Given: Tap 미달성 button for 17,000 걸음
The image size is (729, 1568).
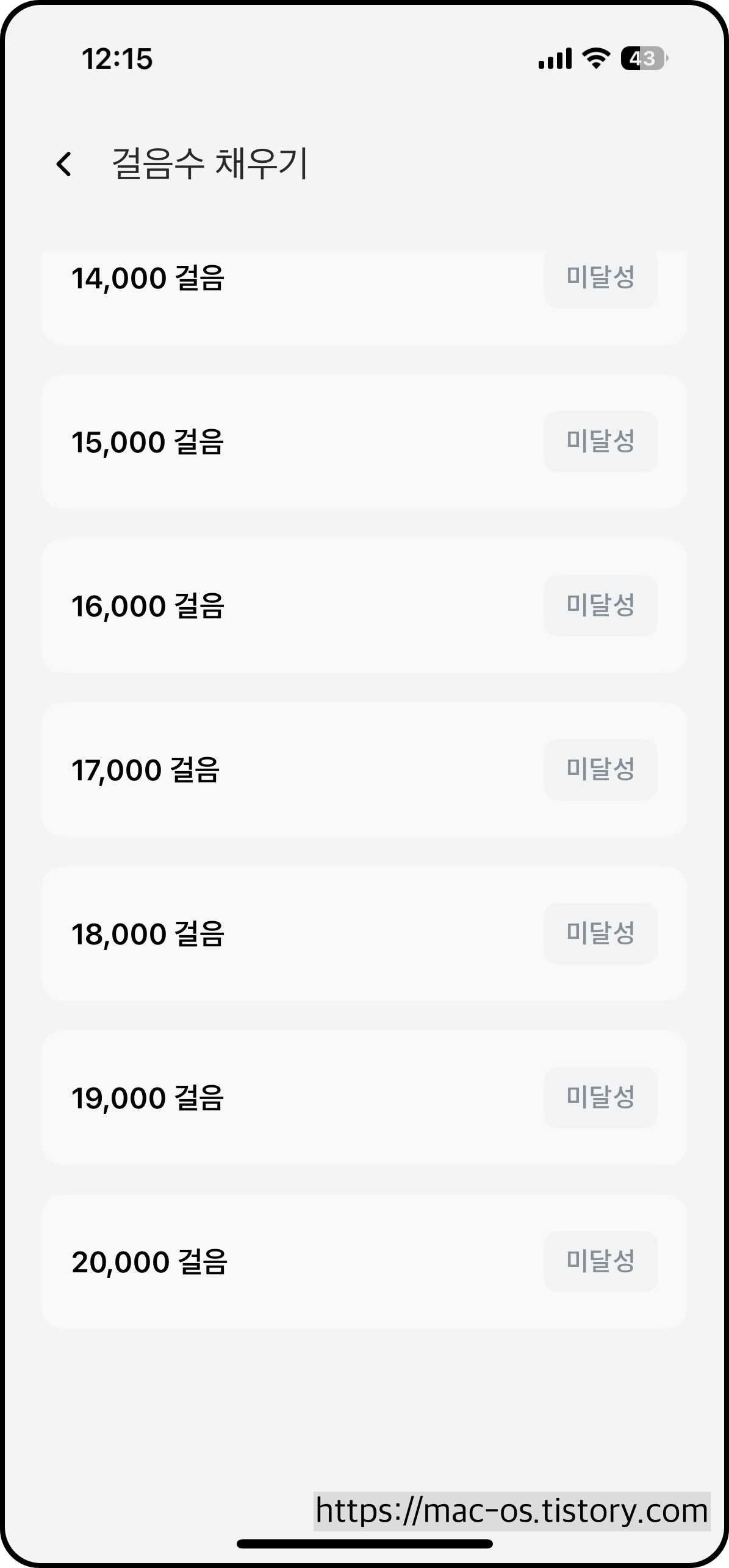Looking at the screenshot, I should 600,769.
